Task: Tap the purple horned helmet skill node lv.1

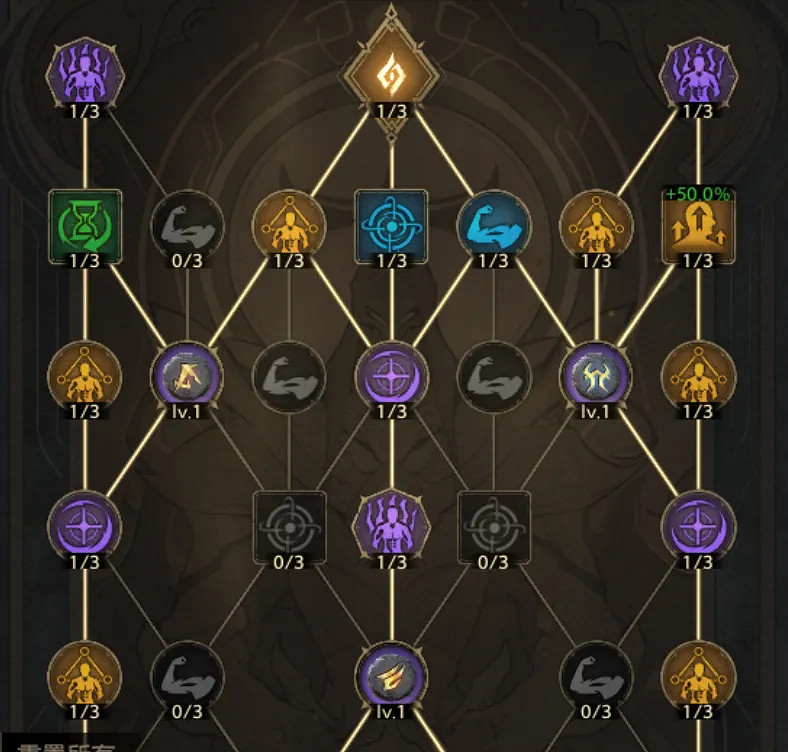Action: [595, 375]
